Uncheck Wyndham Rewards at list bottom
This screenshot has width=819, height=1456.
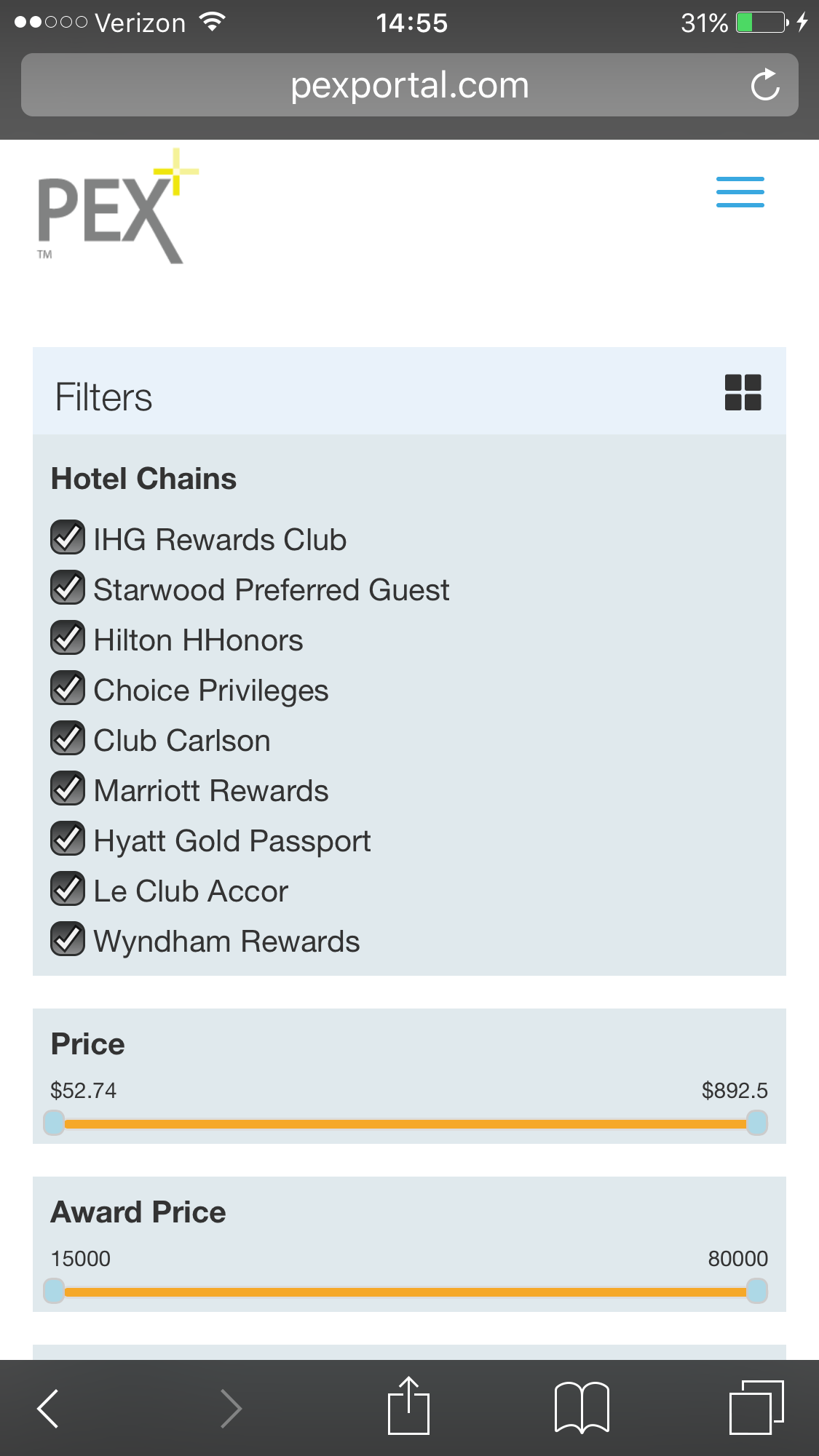click(68, 940)
